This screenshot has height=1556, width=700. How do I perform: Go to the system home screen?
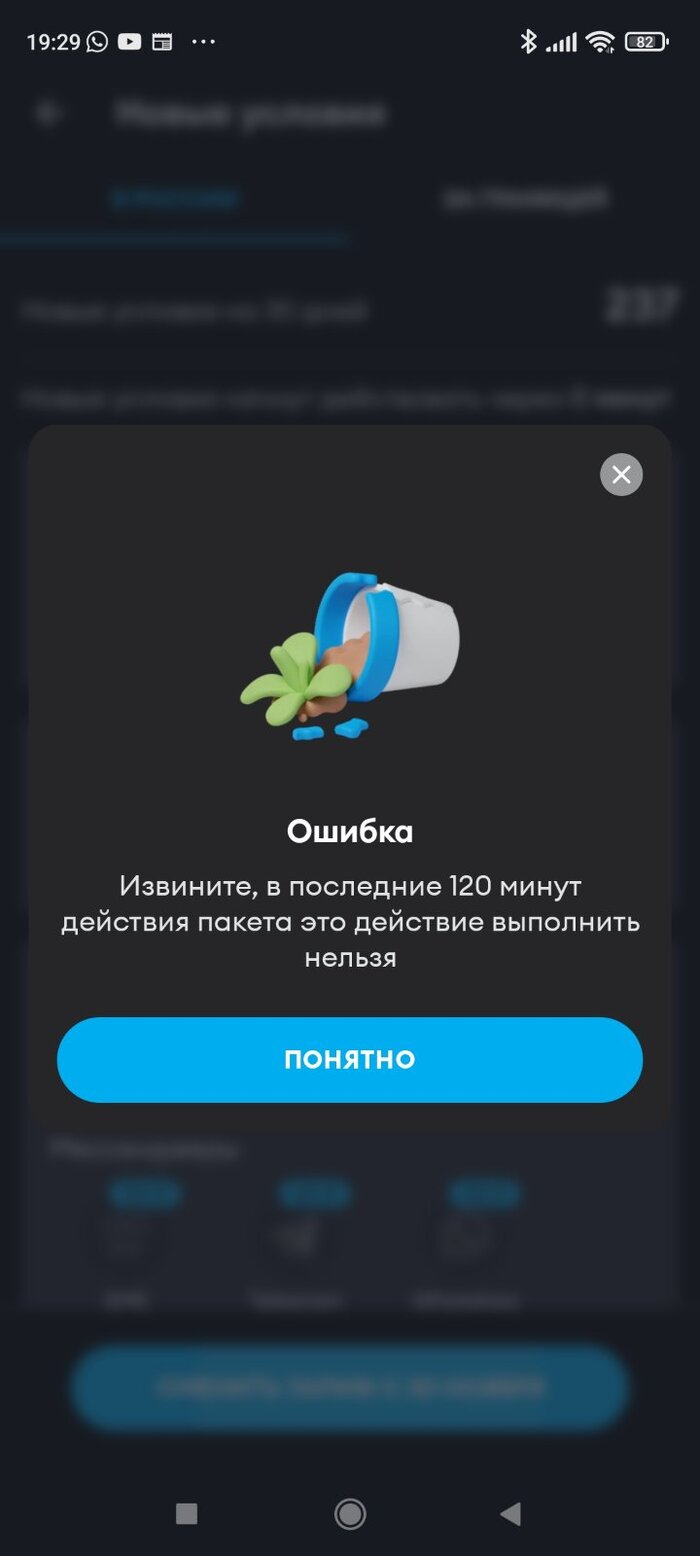point(349,1514)
